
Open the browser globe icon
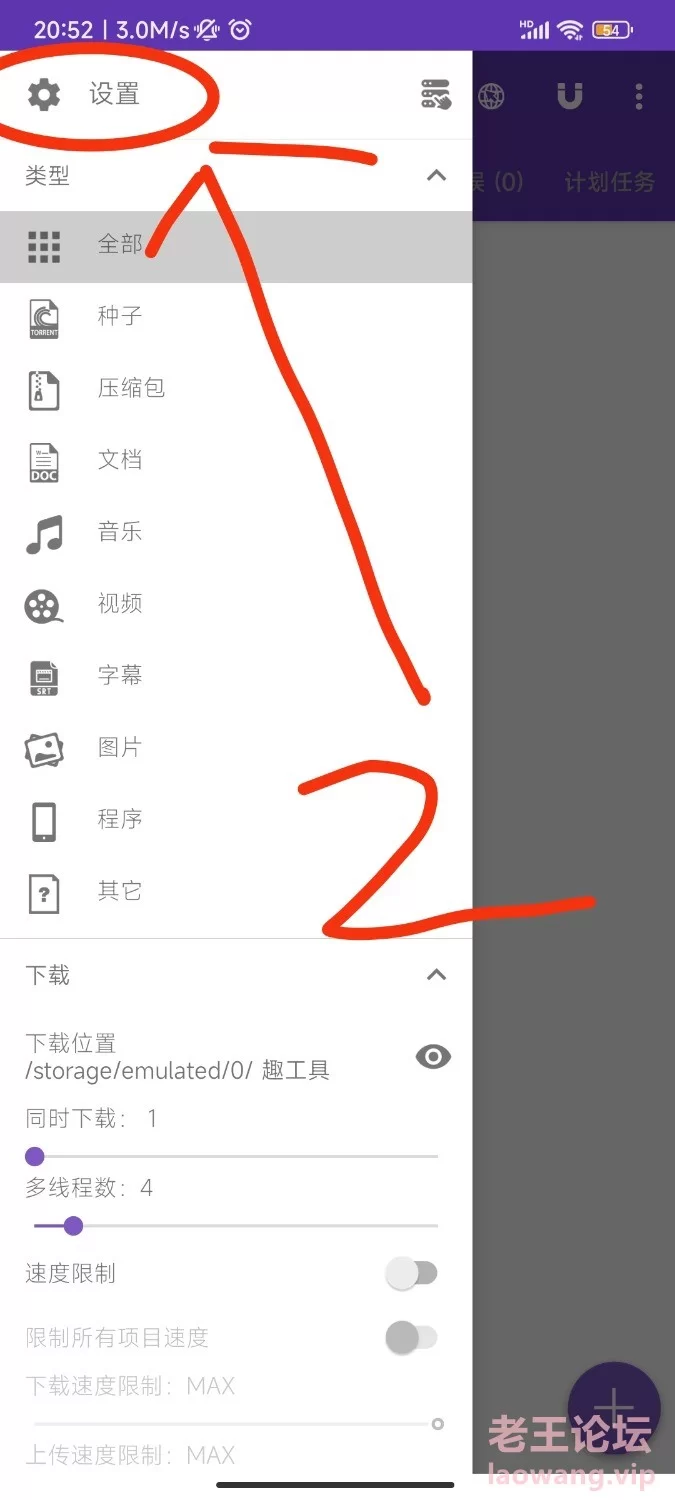491,96
